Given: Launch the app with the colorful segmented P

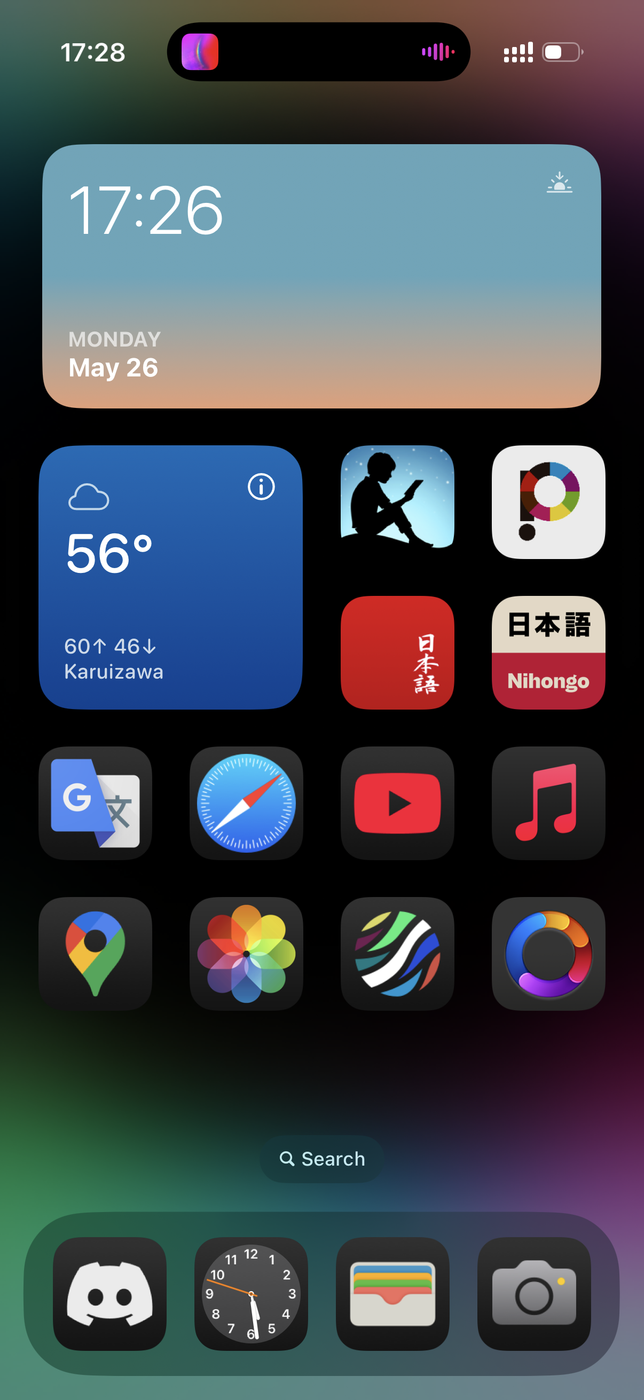Looking at the screenshot, I should point(548,501).
